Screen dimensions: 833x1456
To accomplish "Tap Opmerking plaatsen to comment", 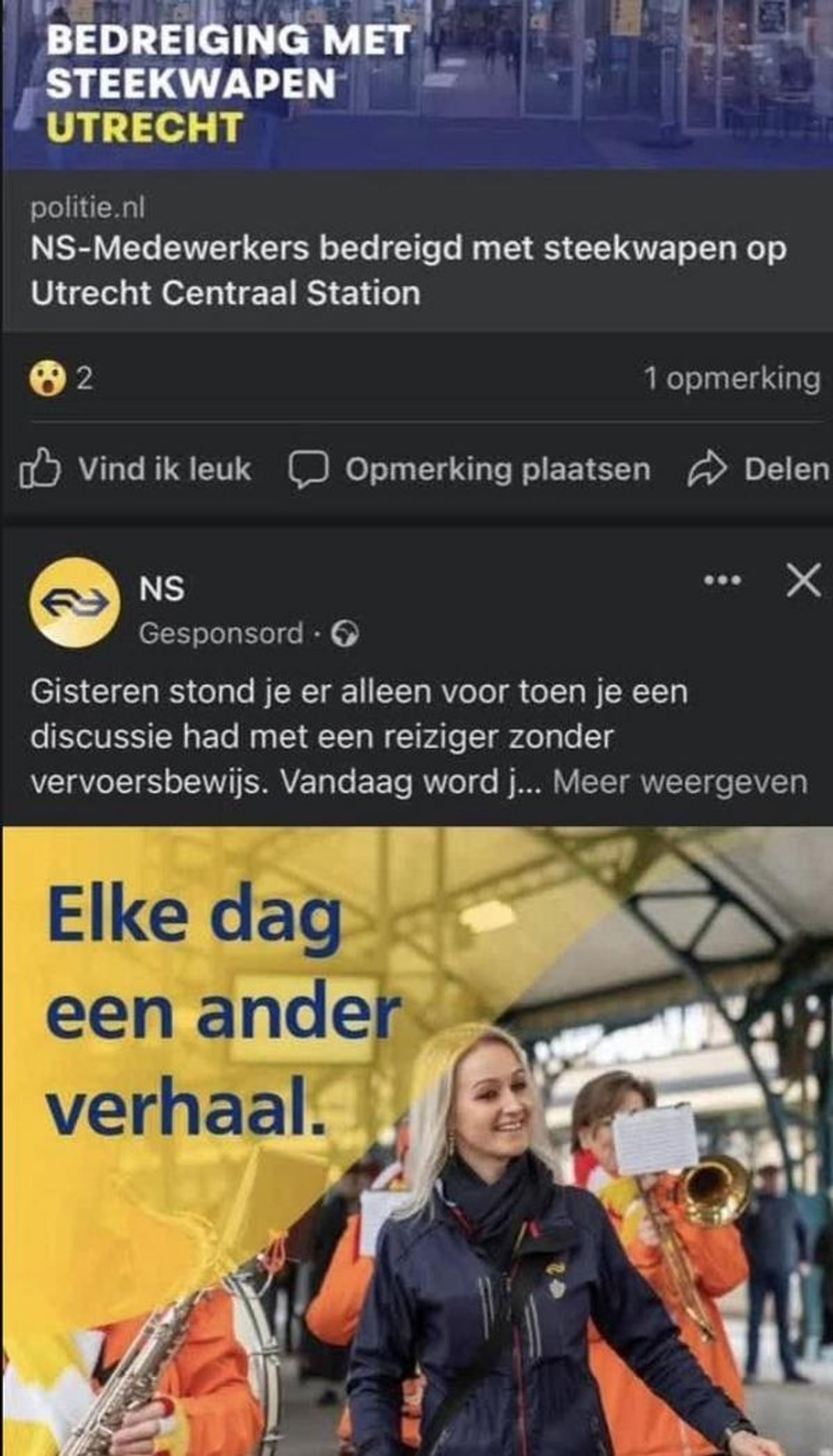I will (x=470, y=470).
